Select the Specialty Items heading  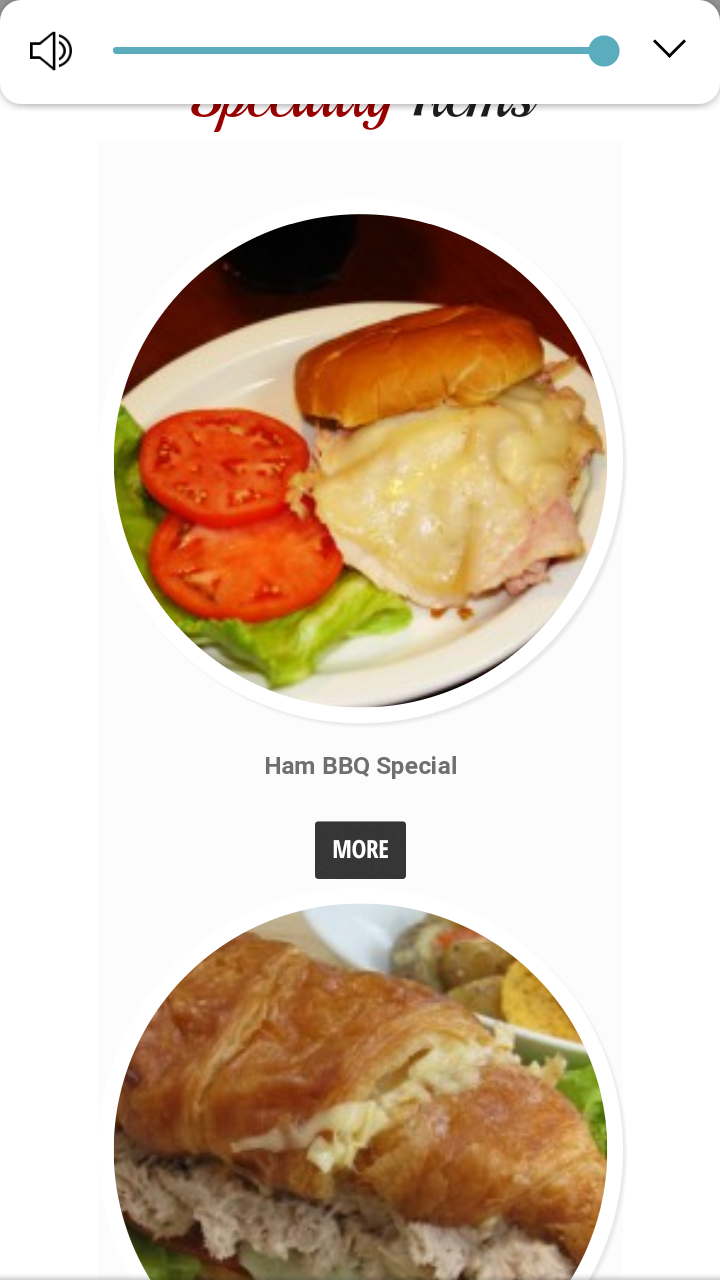pos(360,100)
